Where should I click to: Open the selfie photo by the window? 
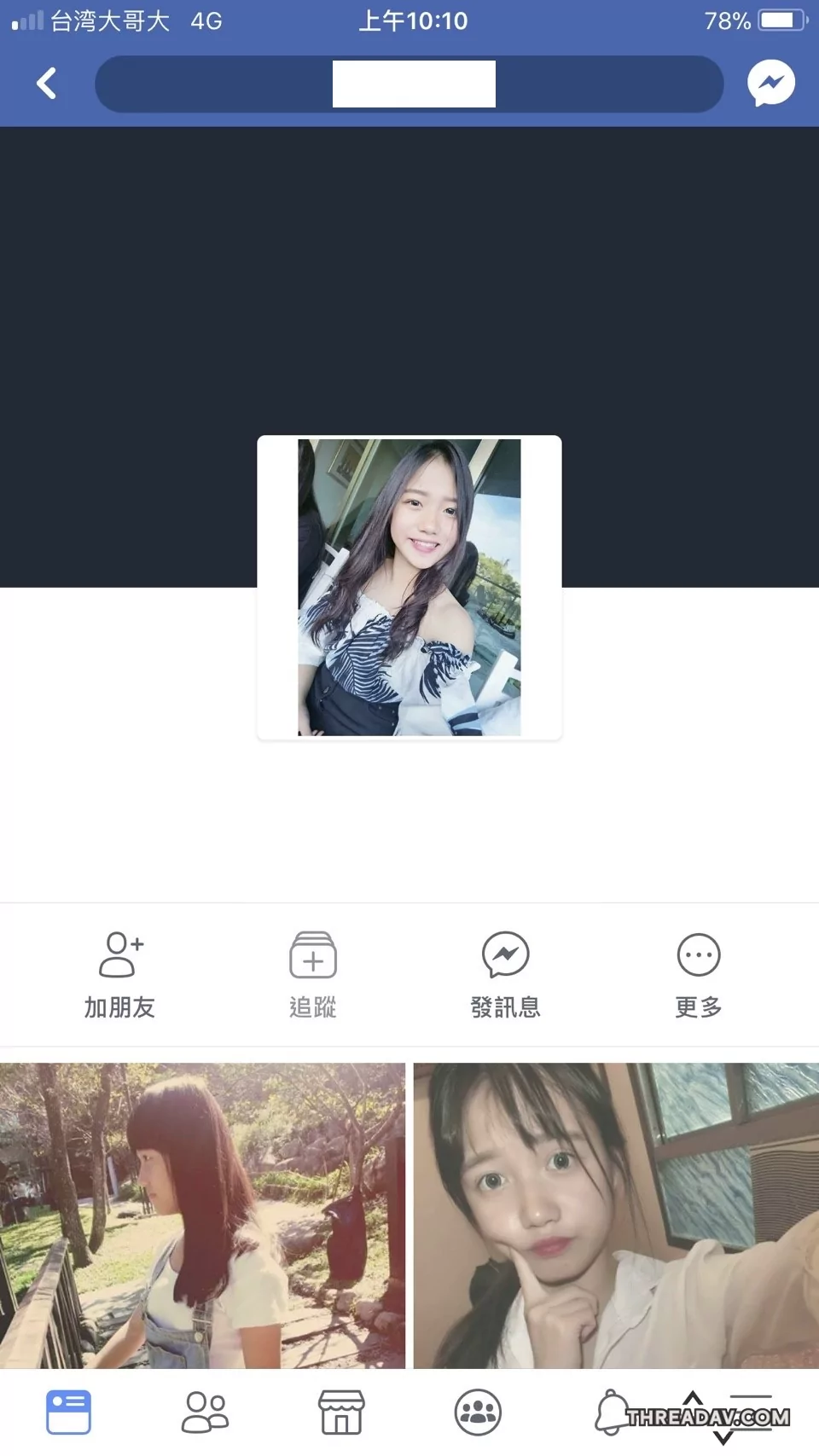(616, 1215)
